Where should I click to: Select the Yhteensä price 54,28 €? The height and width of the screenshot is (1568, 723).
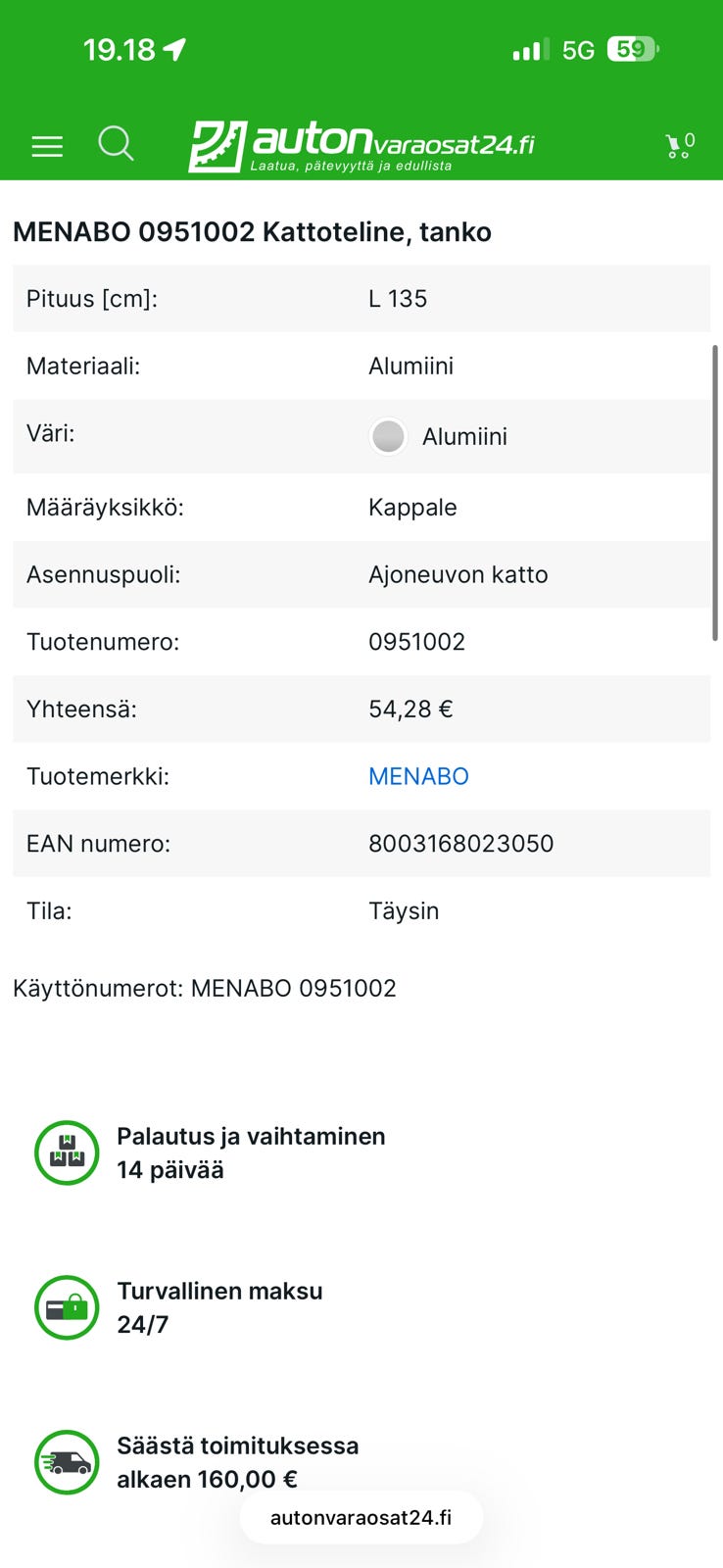tap(410, 709)
